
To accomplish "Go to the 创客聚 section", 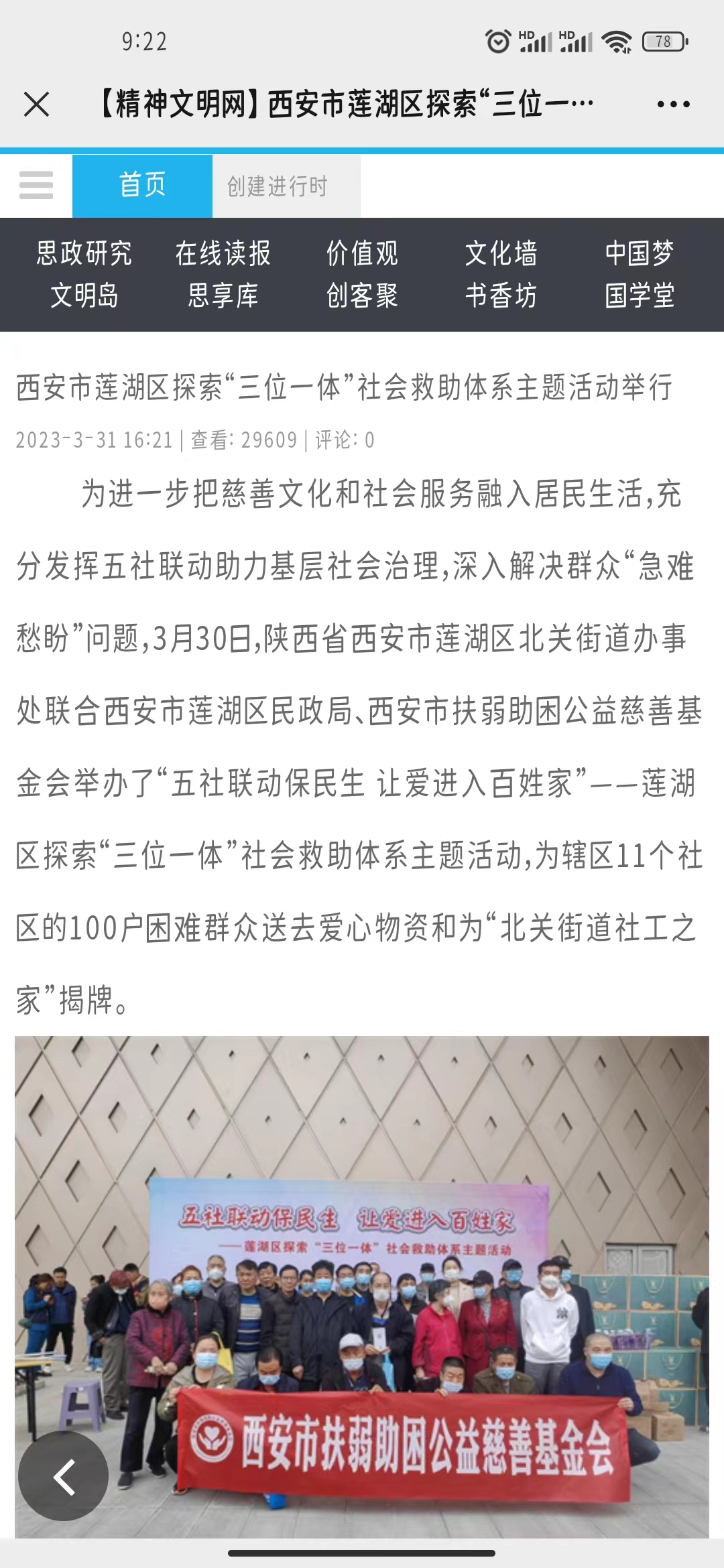I will [362, 296].
